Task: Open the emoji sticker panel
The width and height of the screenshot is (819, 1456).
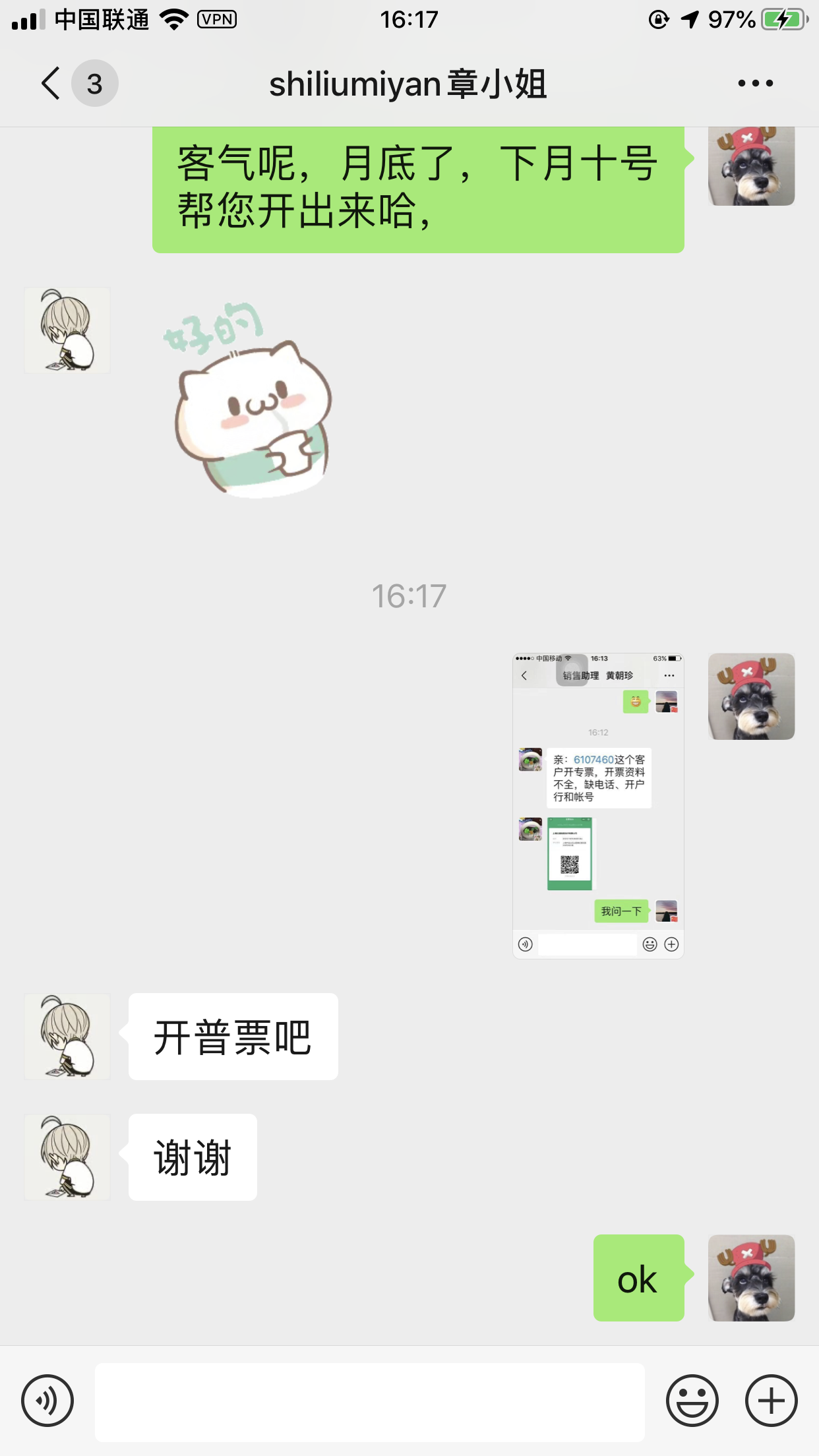Action: (x=692, y=1401)
